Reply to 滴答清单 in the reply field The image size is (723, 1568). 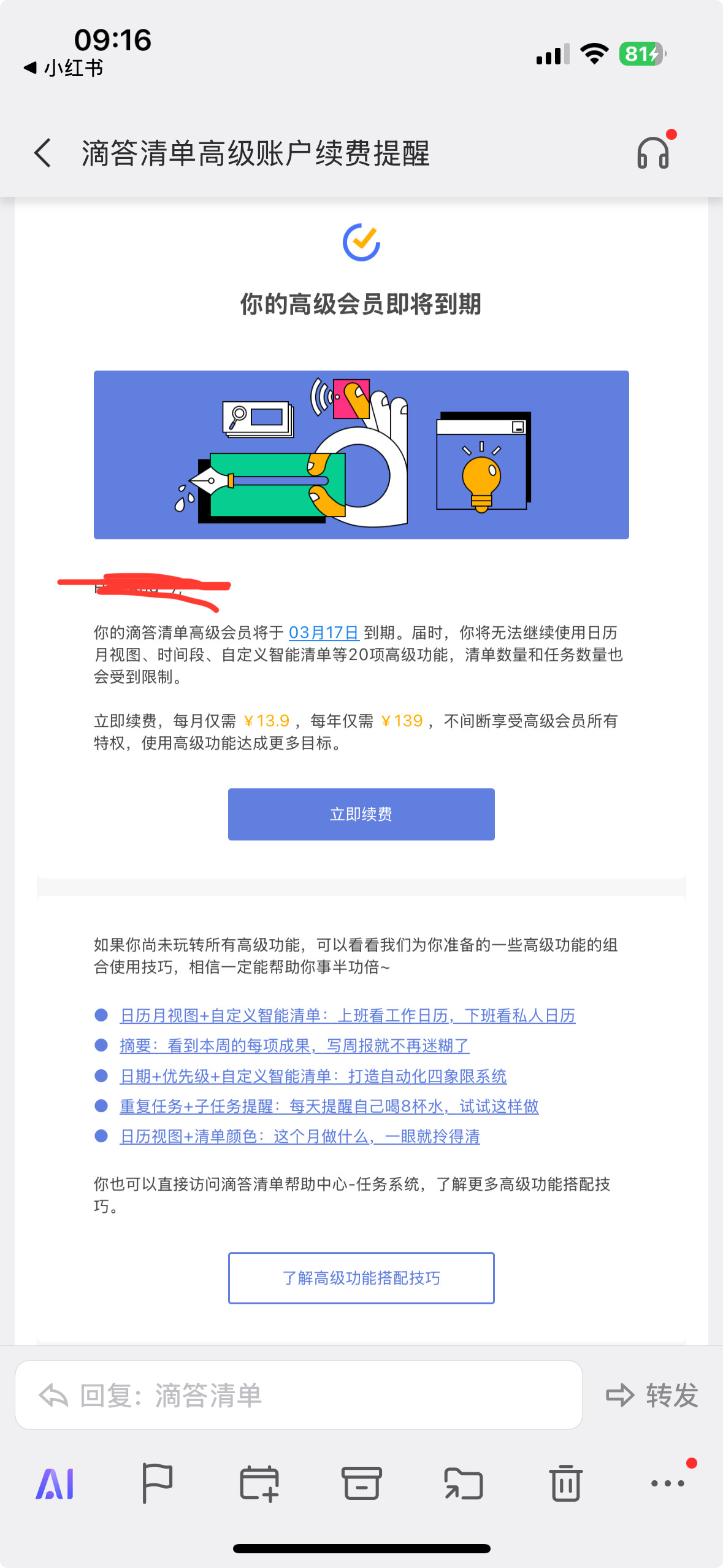[299, 1395]
